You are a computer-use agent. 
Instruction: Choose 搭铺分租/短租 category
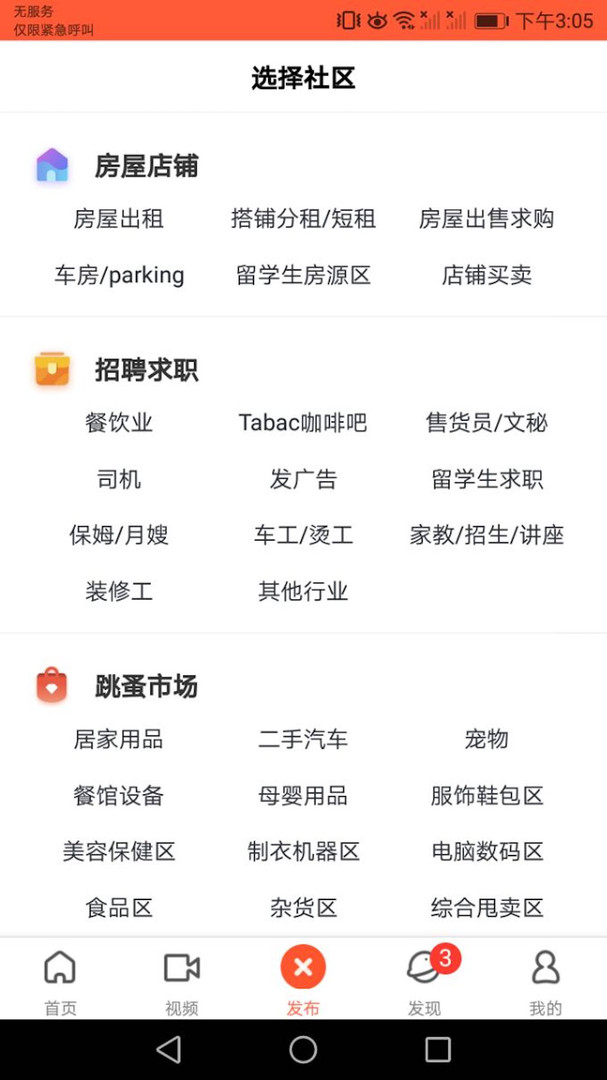coord(303,219)
